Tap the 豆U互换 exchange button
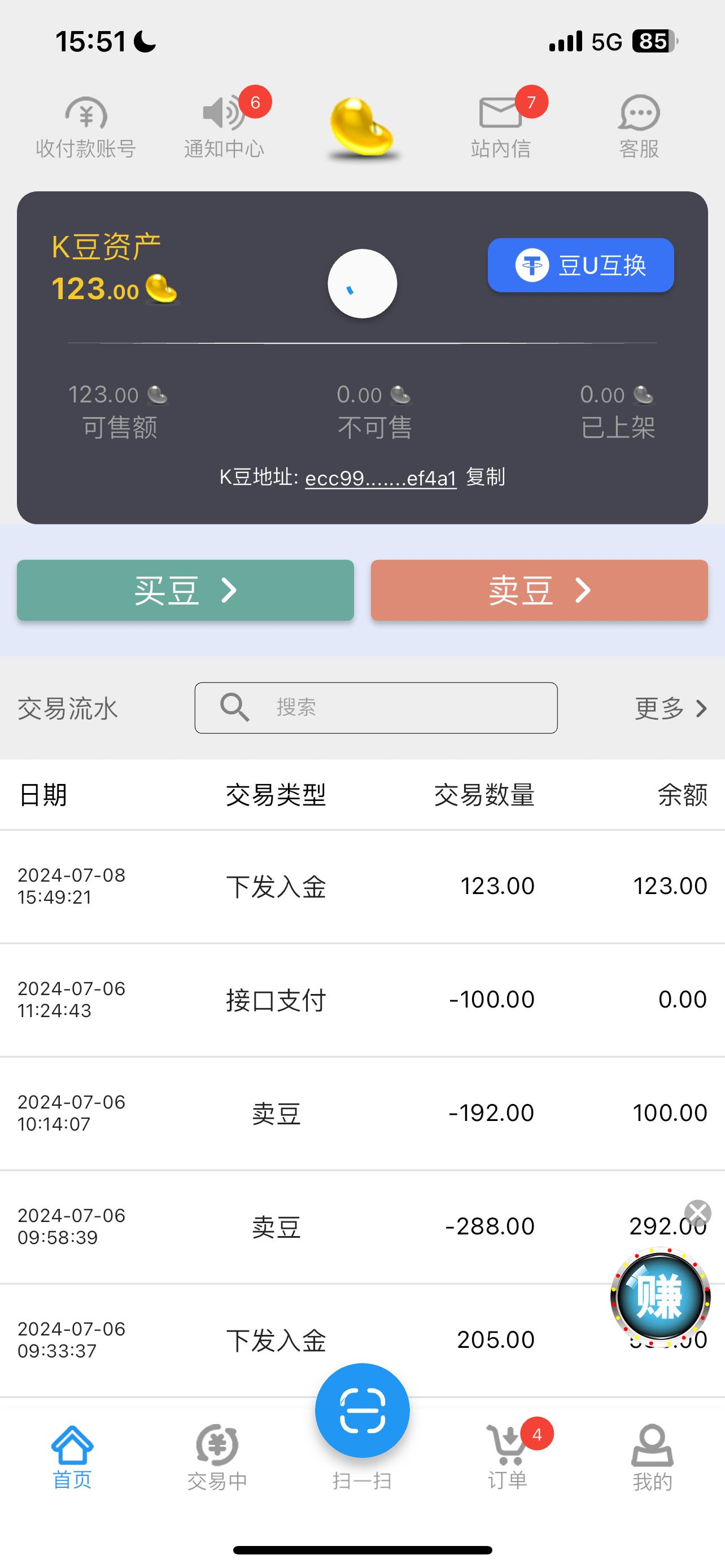This screenshot has width=725, height=1568. click(580, 265)
